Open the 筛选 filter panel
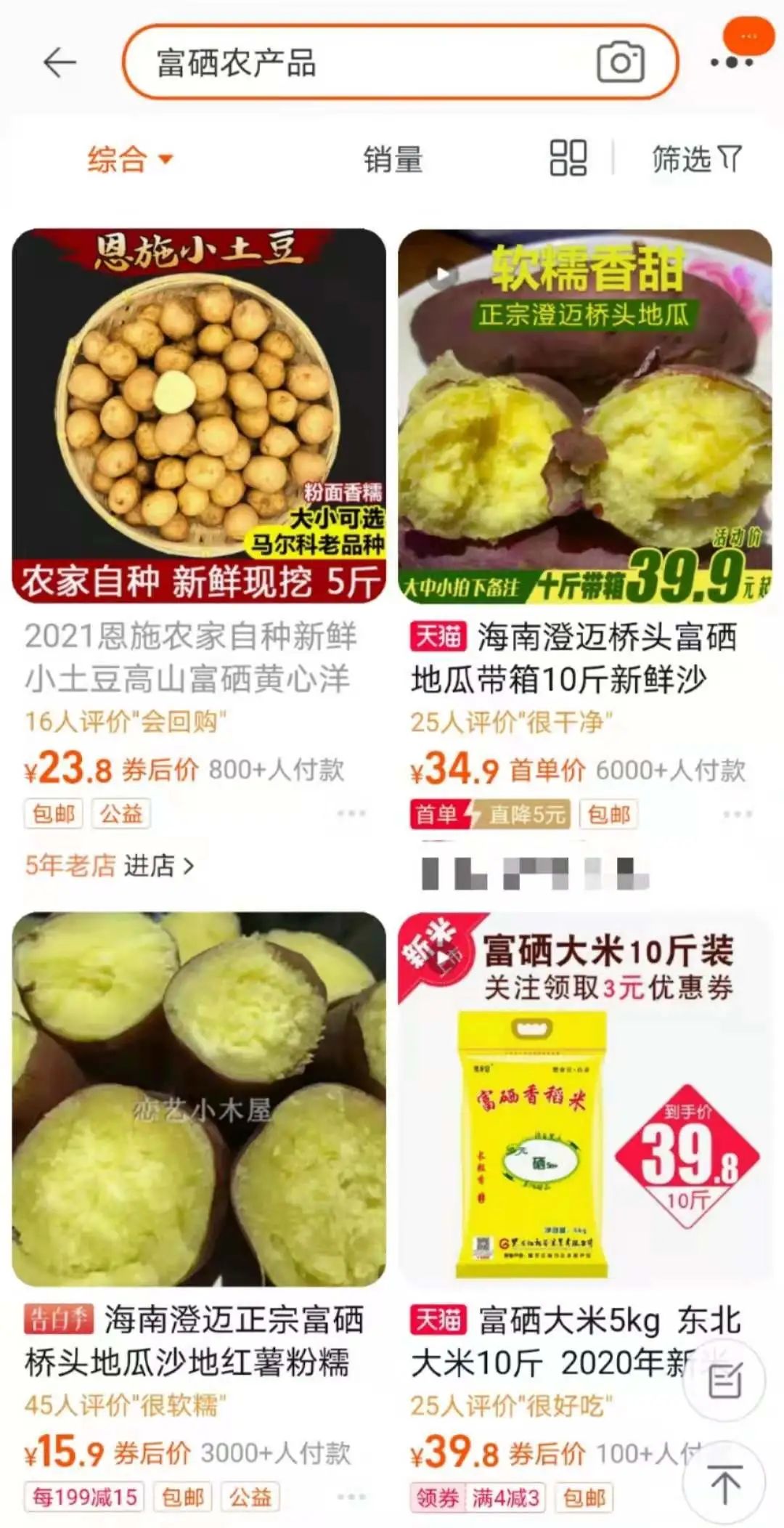Viewport: 784px width, 1528px height. point(696,159)
